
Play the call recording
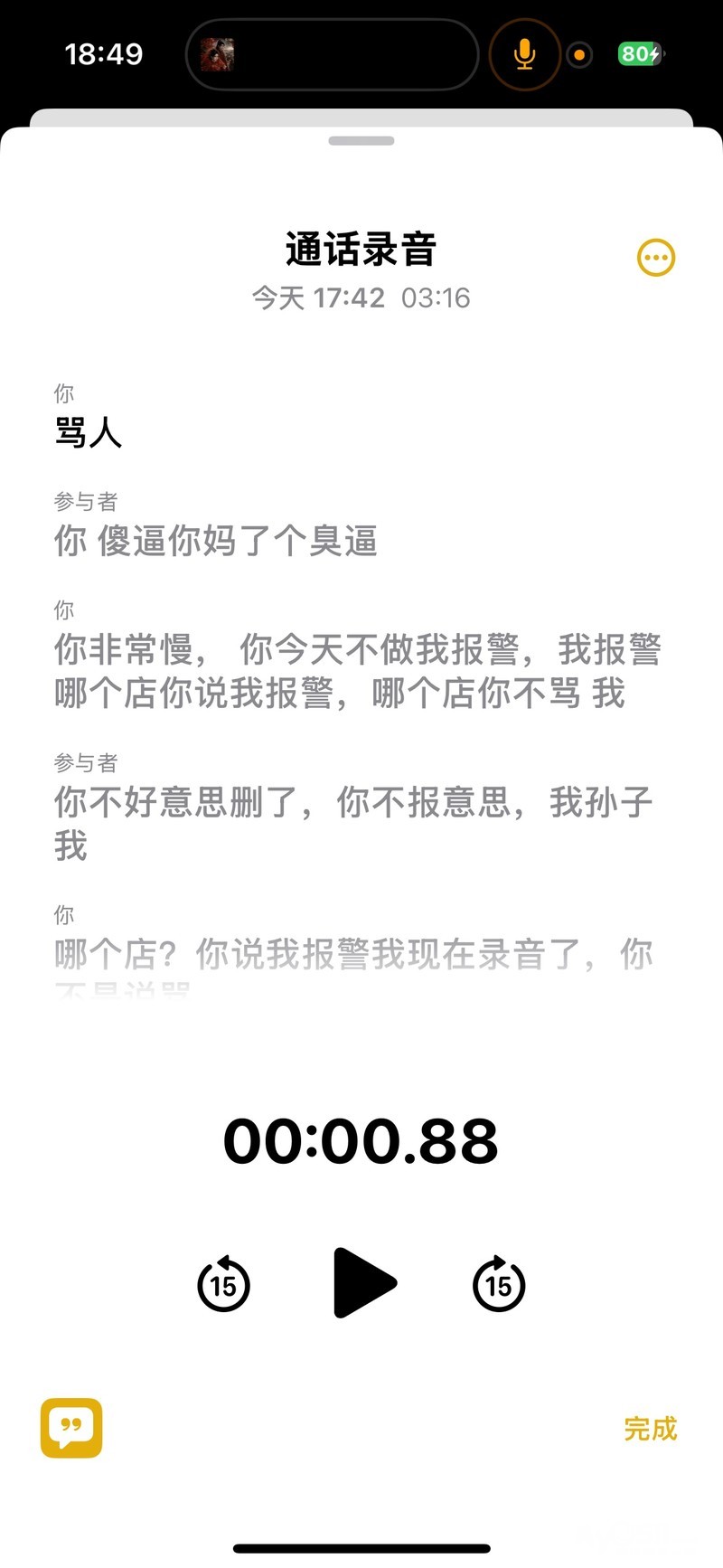coord(363,1282)
